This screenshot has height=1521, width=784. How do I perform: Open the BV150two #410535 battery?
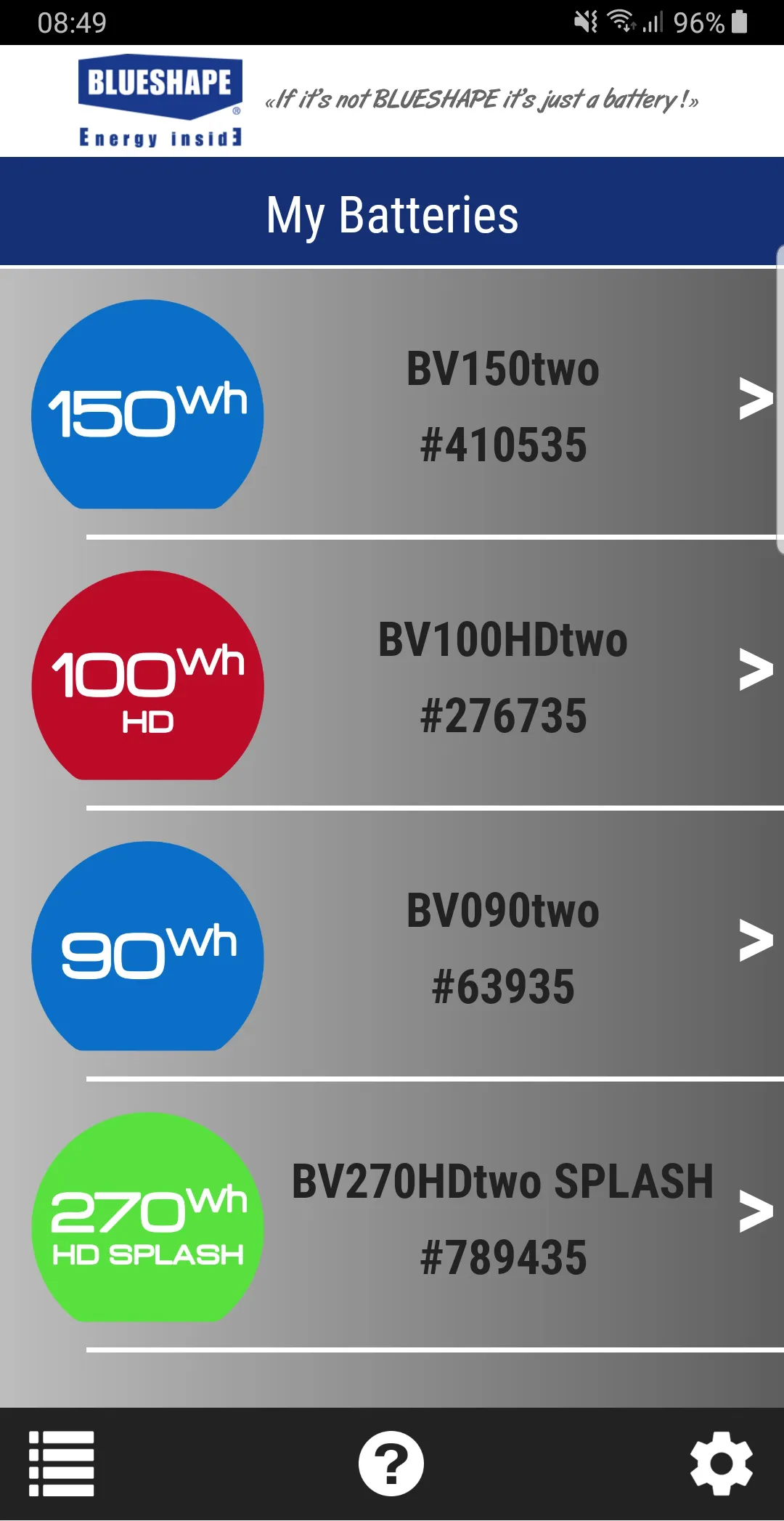(x=392, y=403)
